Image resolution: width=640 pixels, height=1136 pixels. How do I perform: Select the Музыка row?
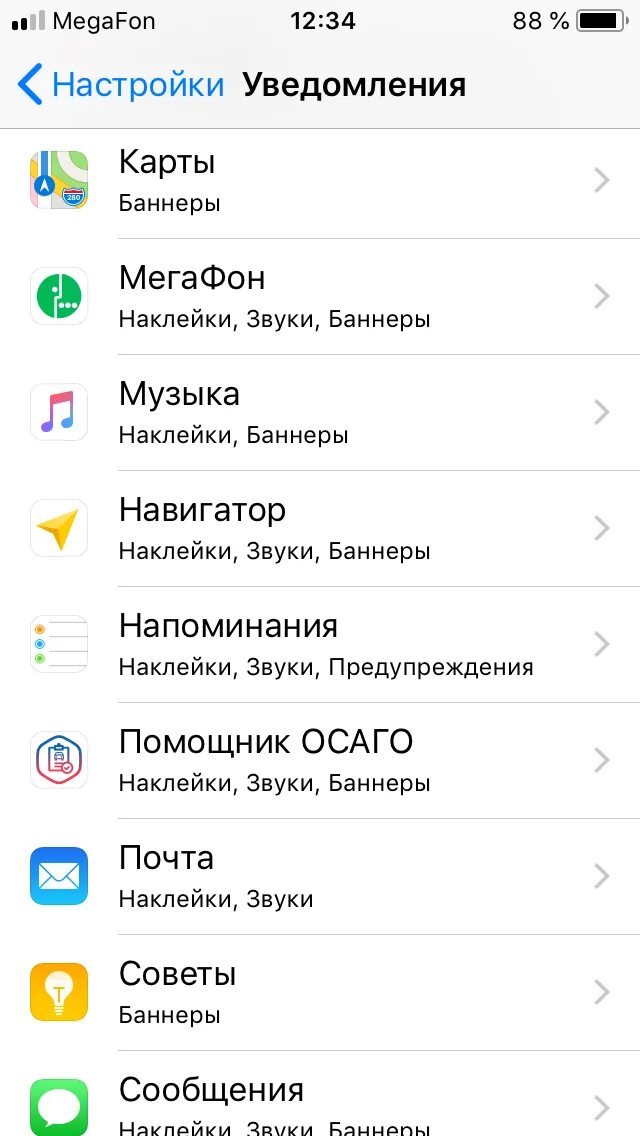[x=320, y=413]
